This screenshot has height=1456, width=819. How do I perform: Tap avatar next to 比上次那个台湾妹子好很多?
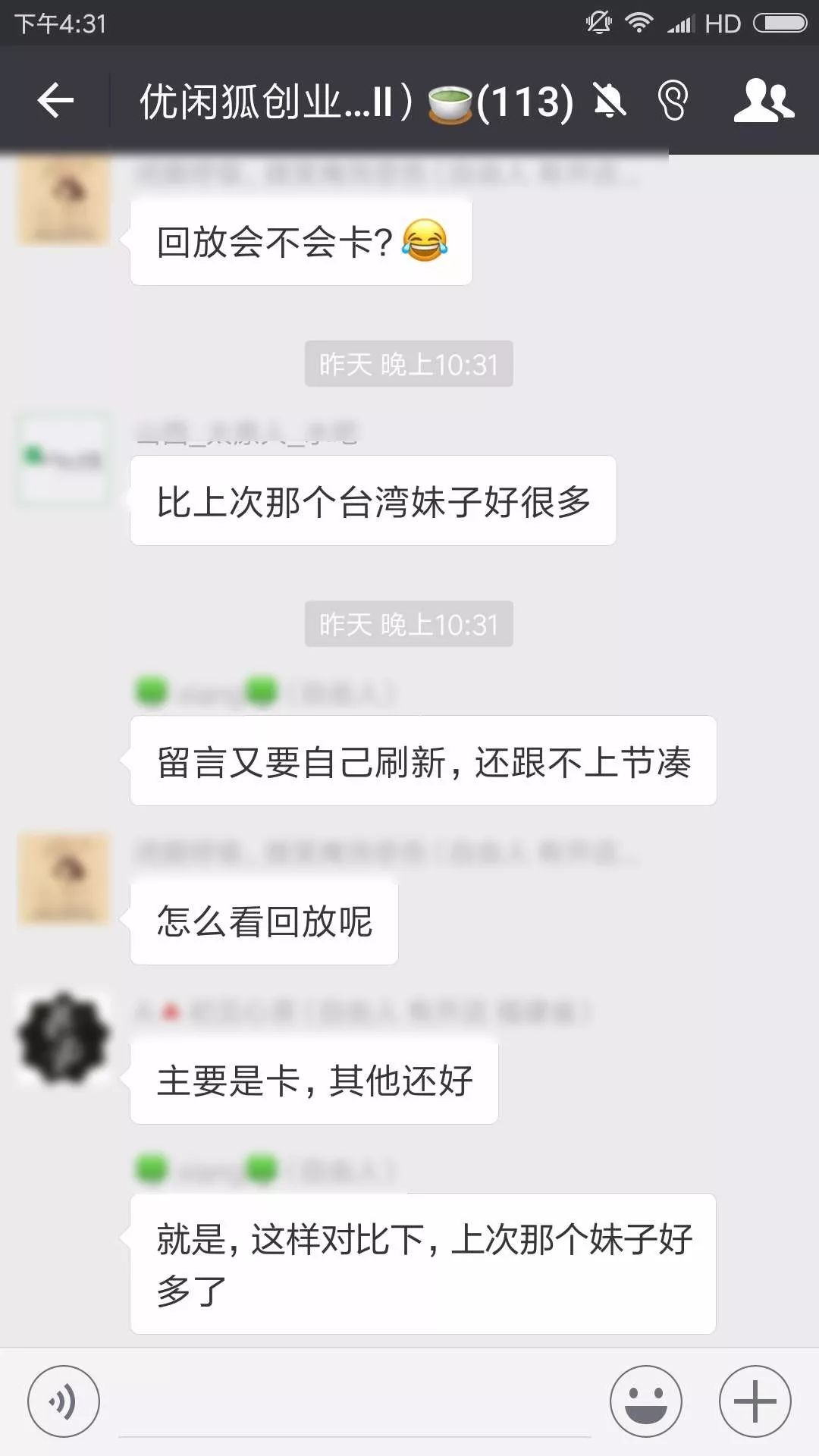(64, 460)
